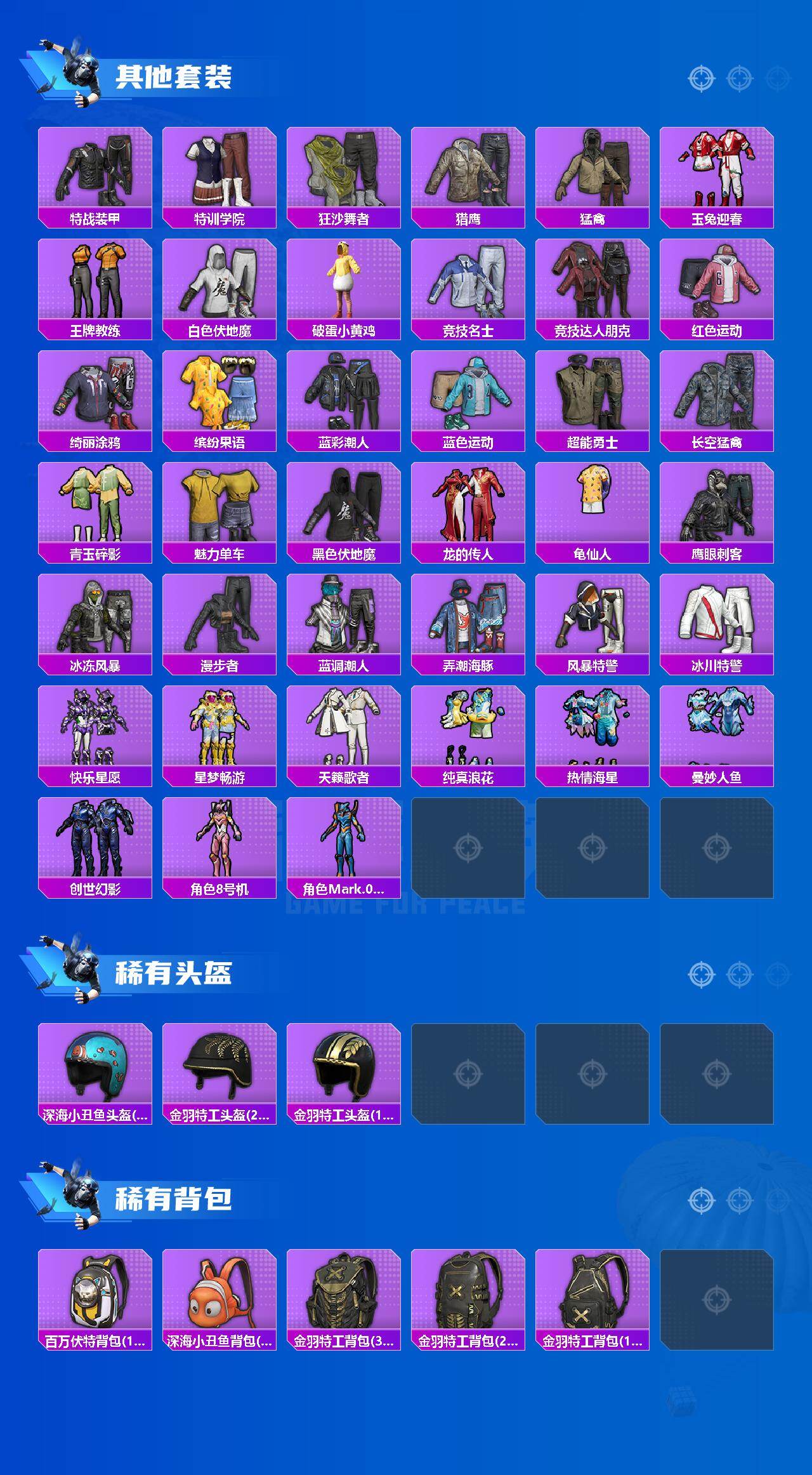
Task: Click the first crosshair icon beside 其他套装
Action: pyautogui.click(x=702, y=79)
